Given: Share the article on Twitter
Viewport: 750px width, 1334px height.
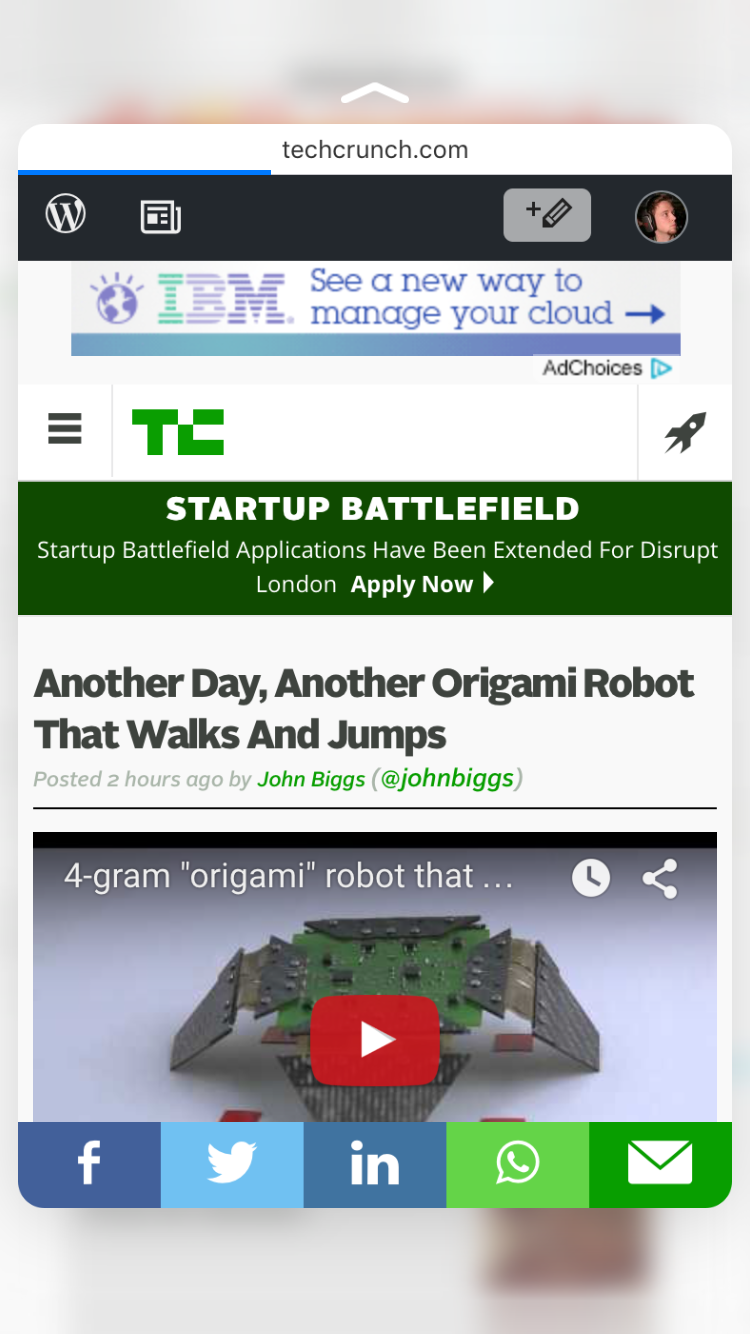Looking at the screenshot, I should tap(232, 1164).
